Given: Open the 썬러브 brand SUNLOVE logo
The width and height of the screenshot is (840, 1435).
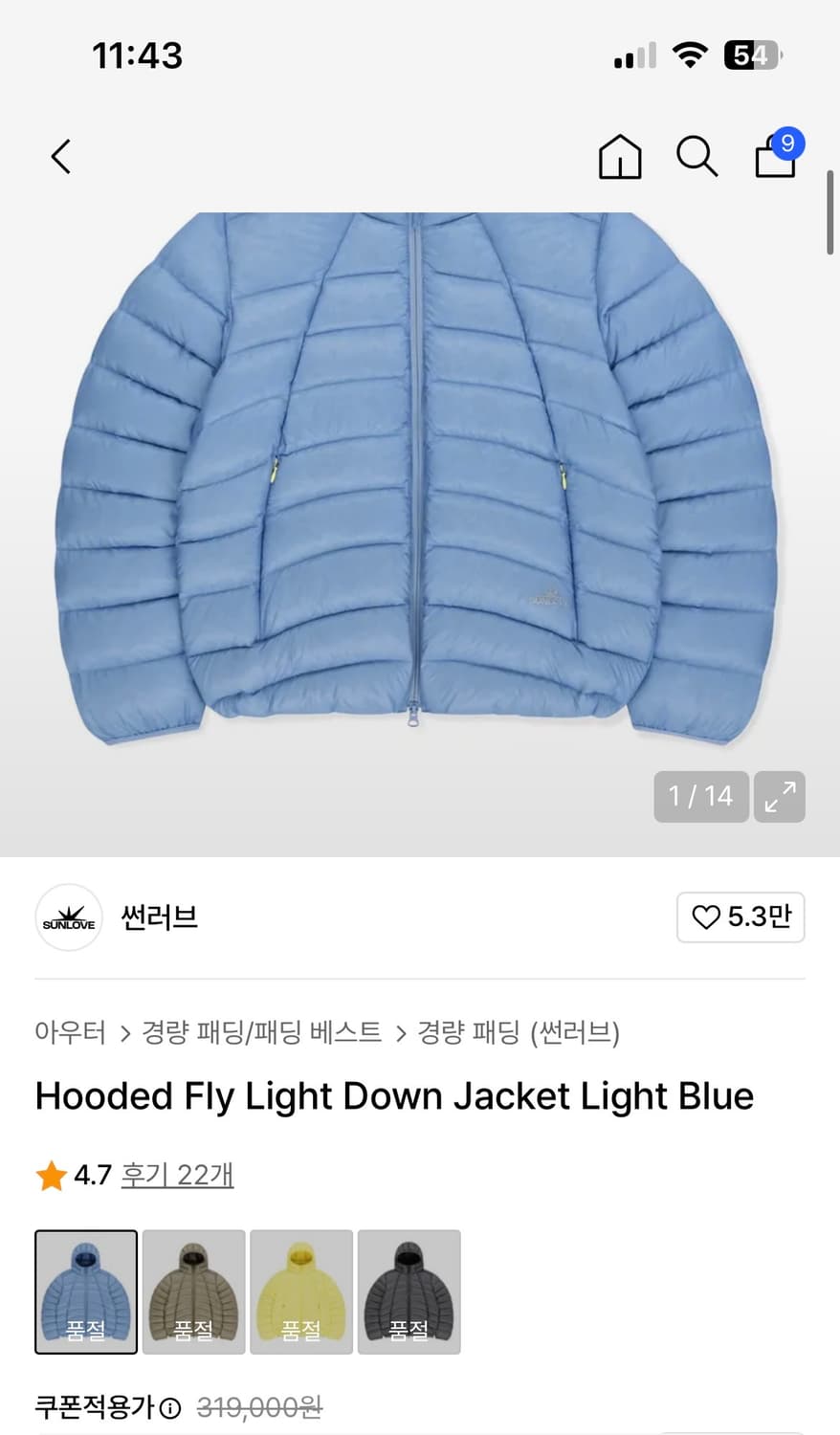Looking at the screenshot, I should (68, 917).
